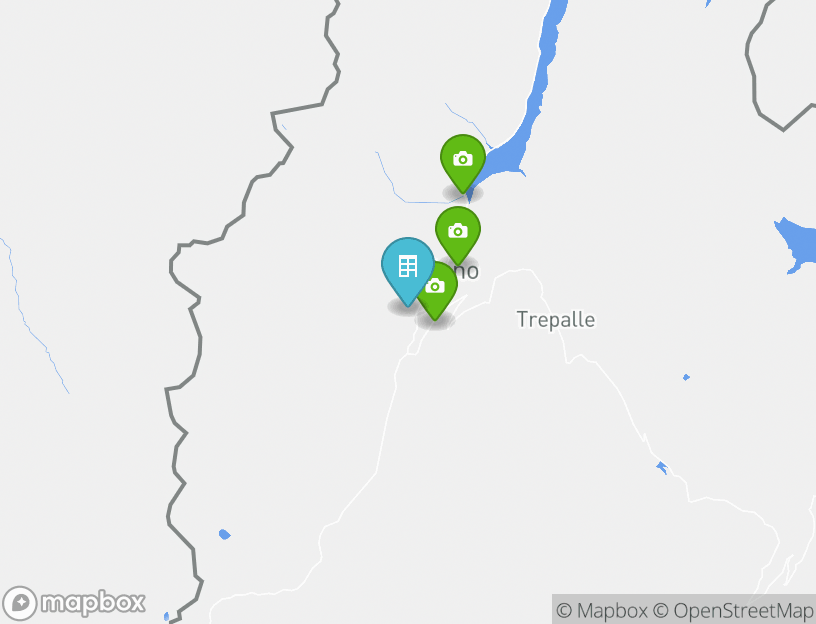Open the © OpenStreetMap attribution link

coord(733,610)
